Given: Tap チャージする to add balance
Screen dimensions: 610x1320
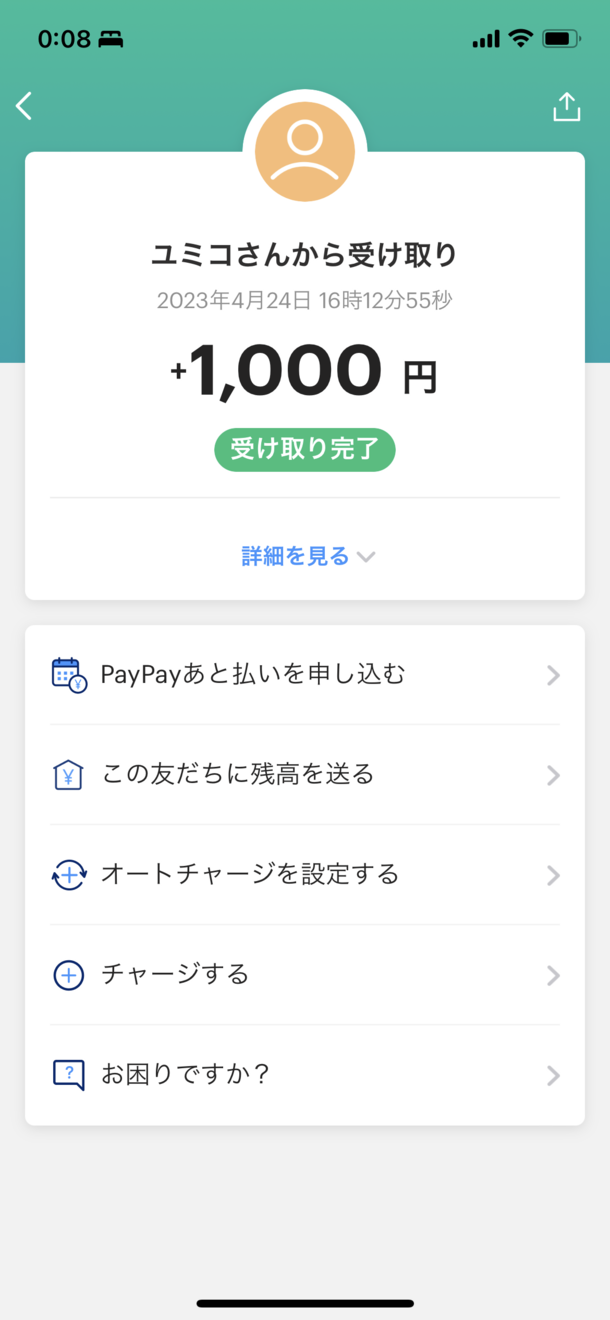Looking at the screenshot, I should pos(304,975).
